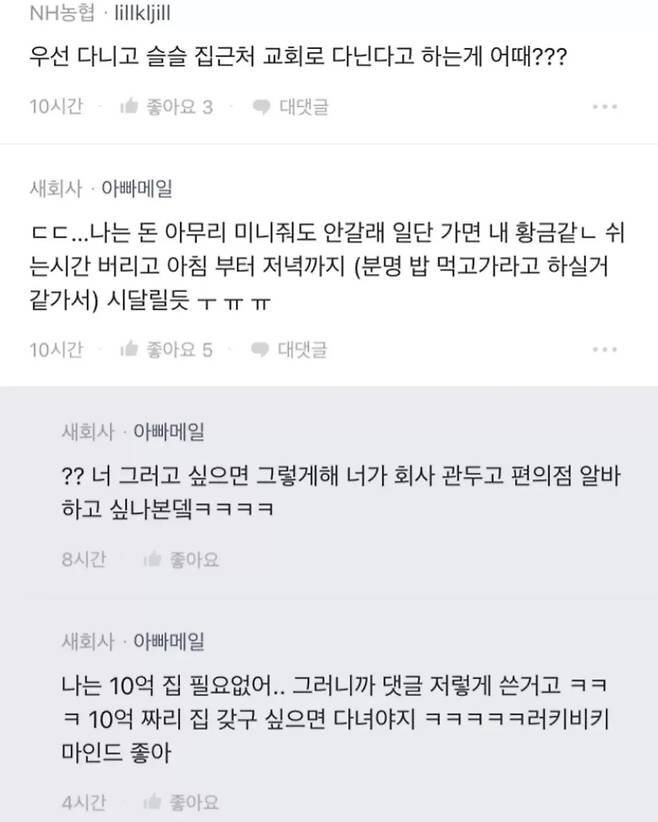658x822 pixels.
Task: Like lillkljill's comment with 3 likes
Action: coord(166,107)
